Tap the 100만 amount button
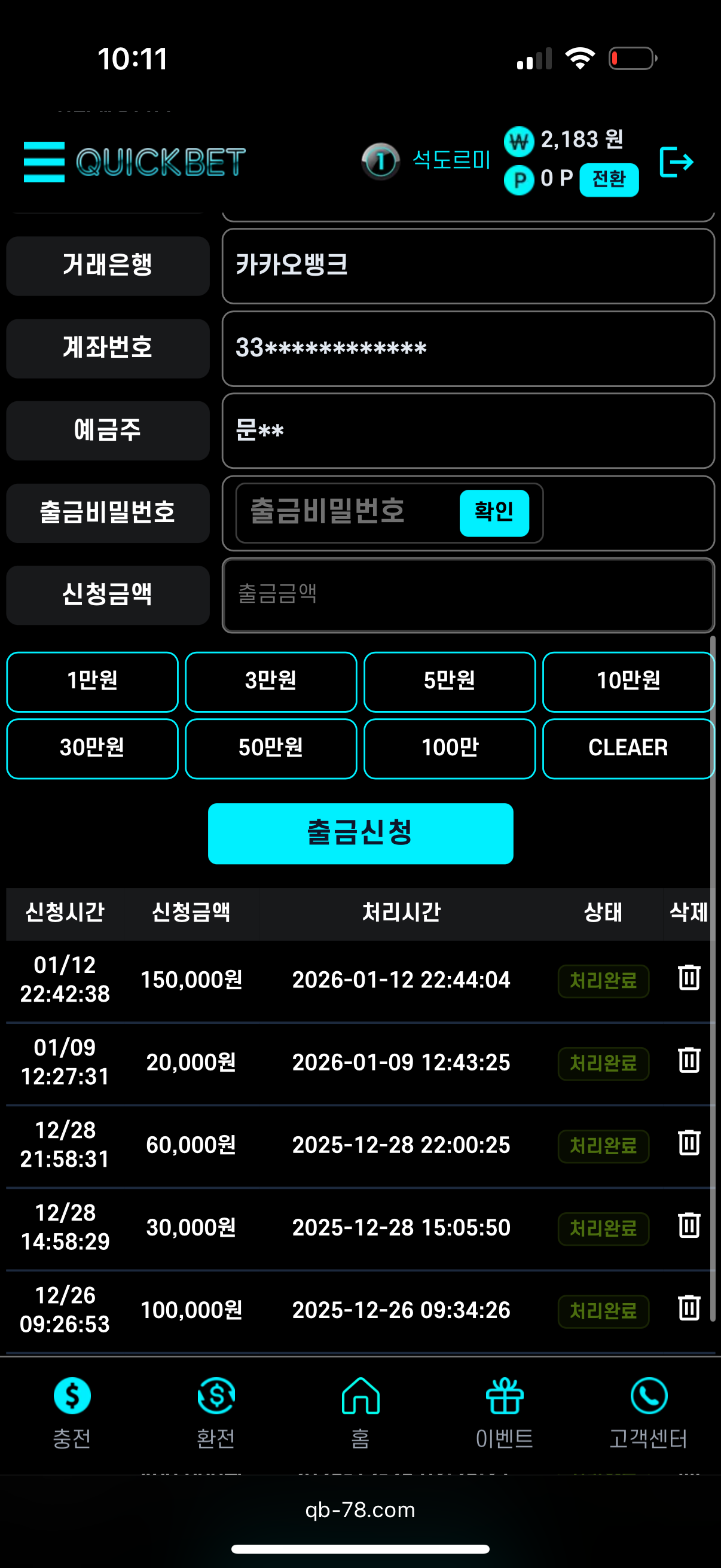Image resolution: width=721 pixels, height=1568 pixels. pos(449,748)
